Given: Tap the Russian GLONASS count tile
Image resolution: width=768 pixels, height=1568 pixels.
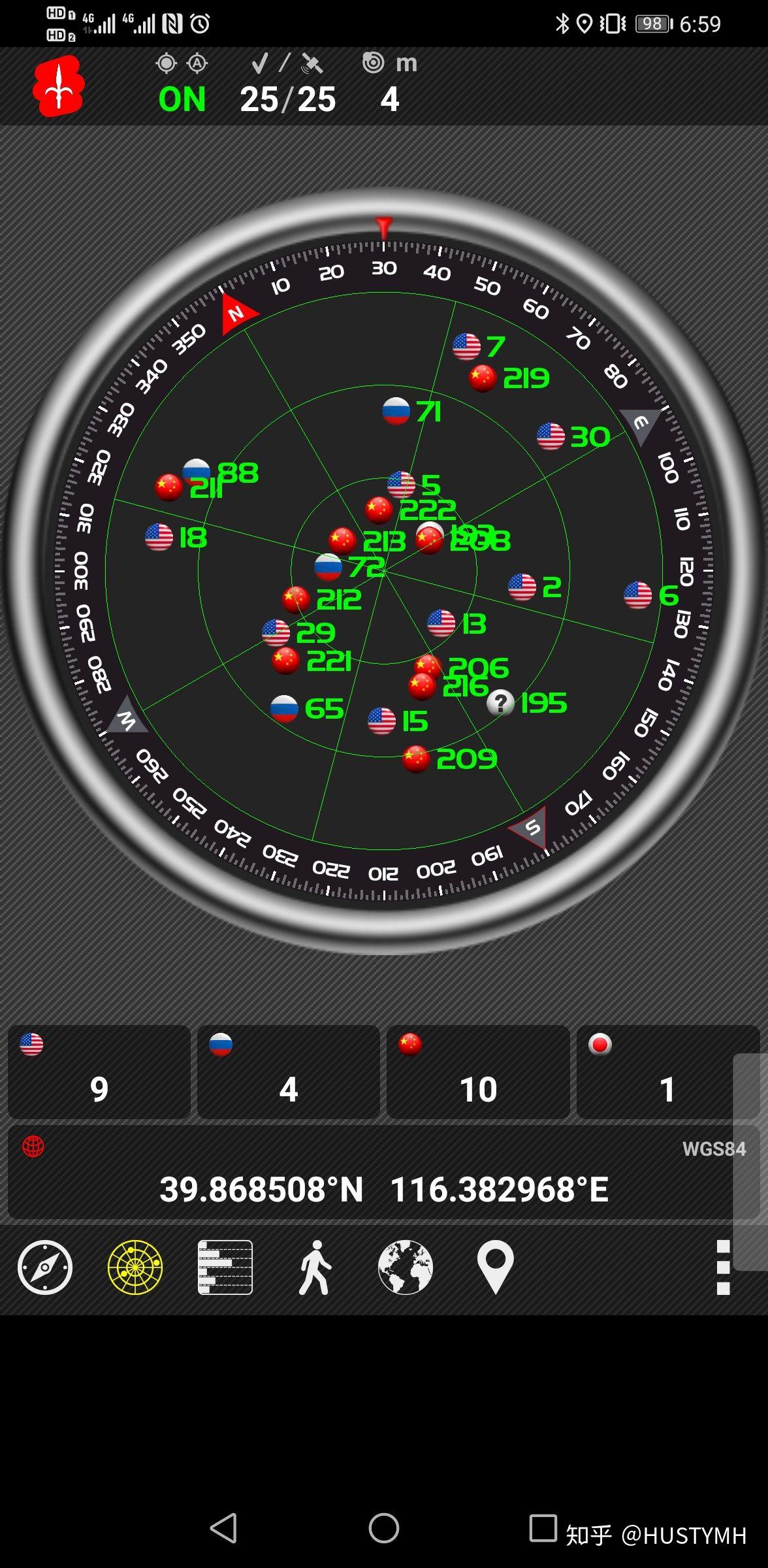Looking at the screenshot, I should pos(289,1072).
